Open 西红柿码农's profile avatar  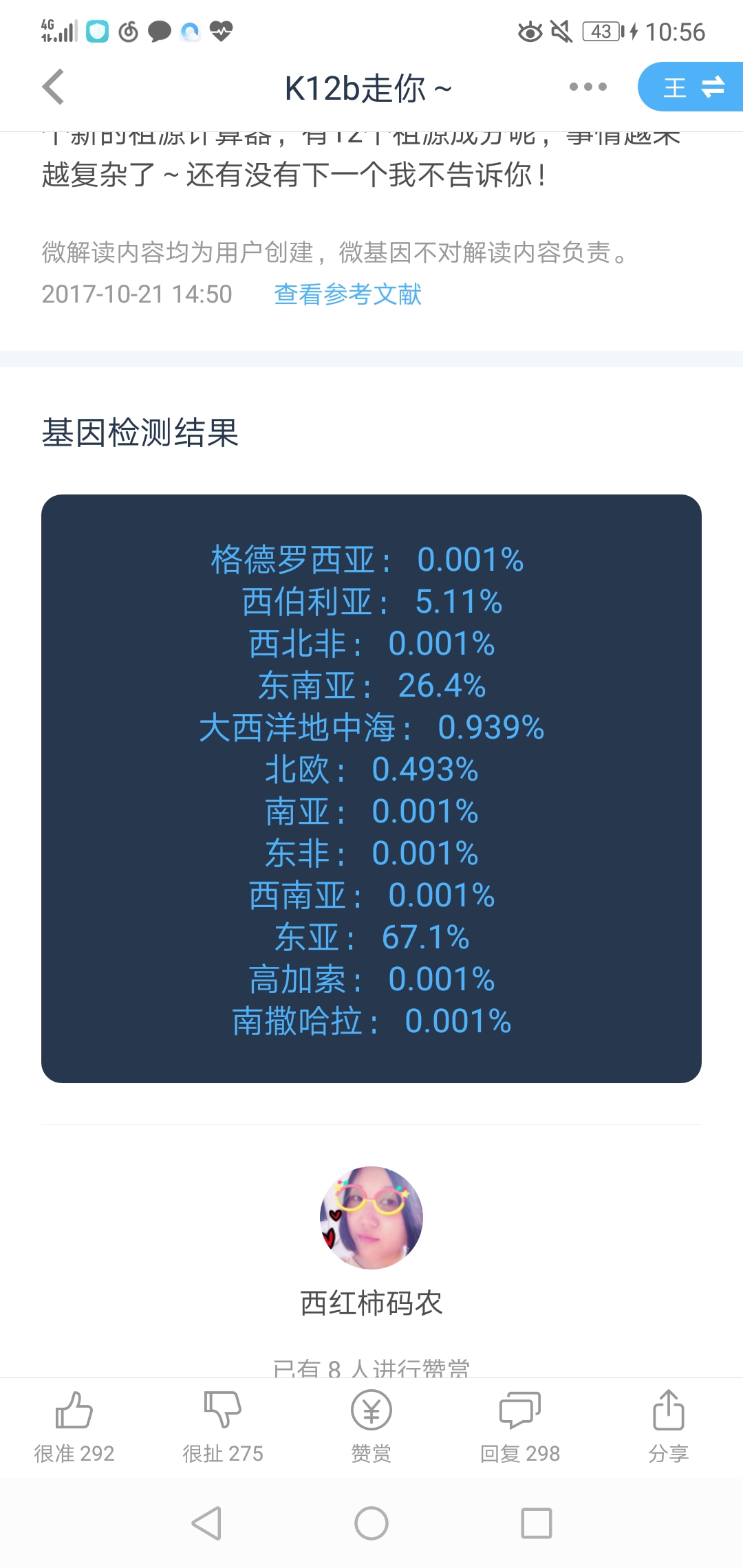(x=371, y=1218)
